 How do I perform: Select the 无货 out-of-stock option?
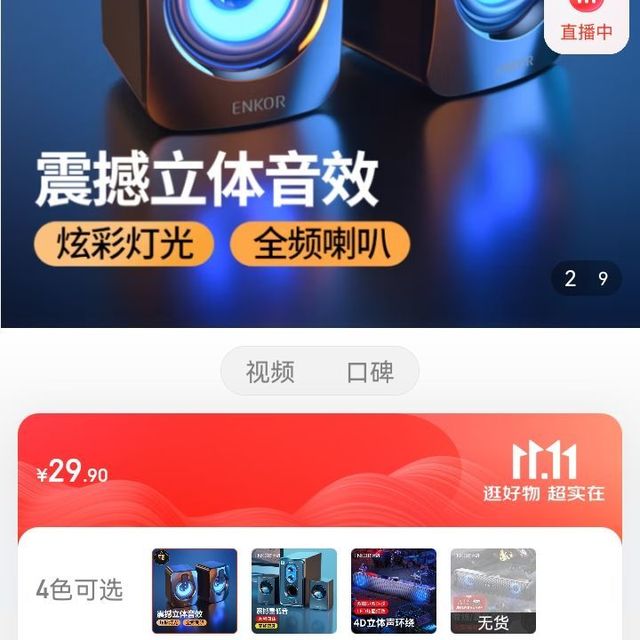[x=492, y=593]
